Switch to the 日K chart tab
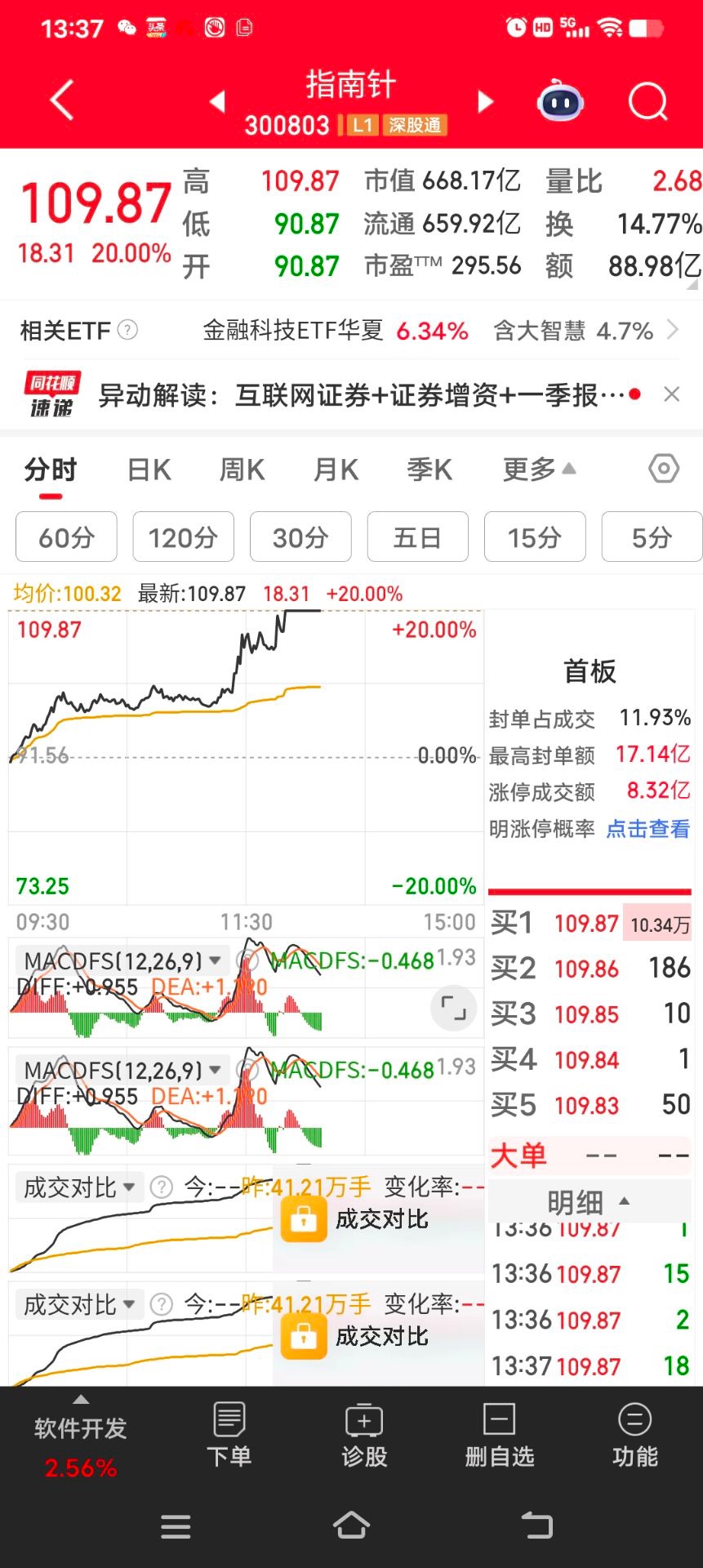Image resolution: width=703 pixels, height=1568 pixels. point(149,470)
